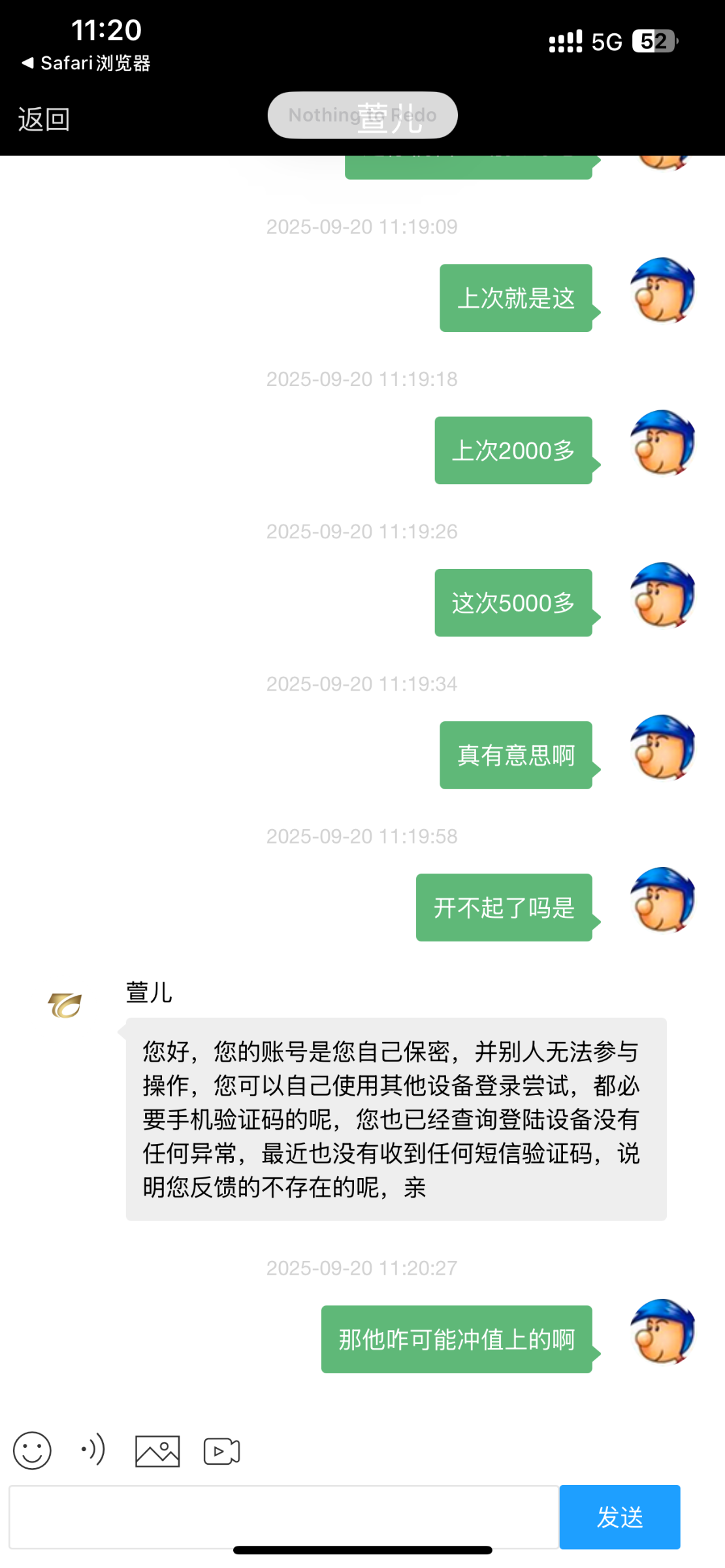Start a voice message
This screenshot has height=1568, width=725.
point(93,1450)
